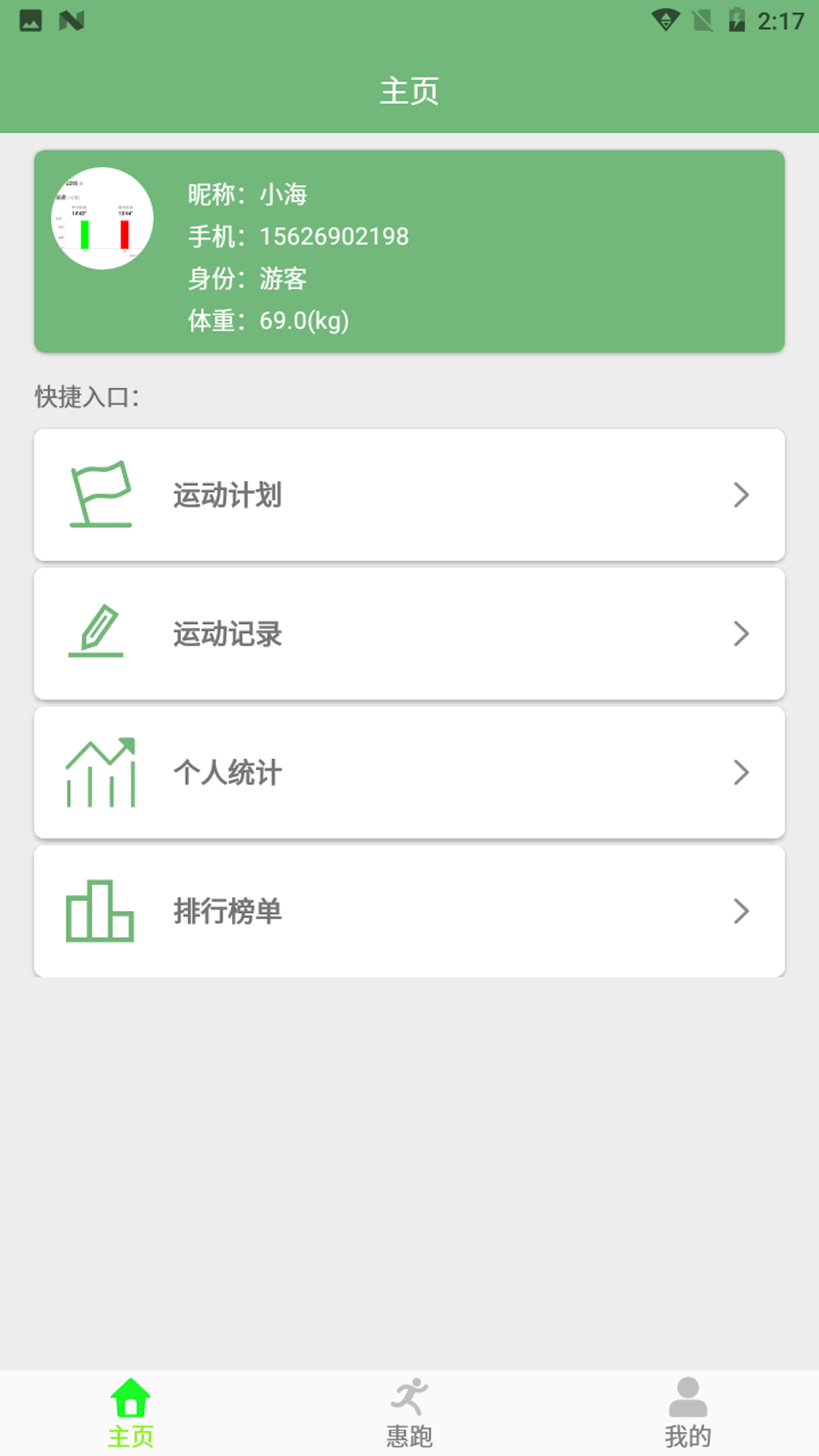Click the Wi-Fi status bar icon
Viewport: 819px width, 1456px height.
tap(666, 20)
